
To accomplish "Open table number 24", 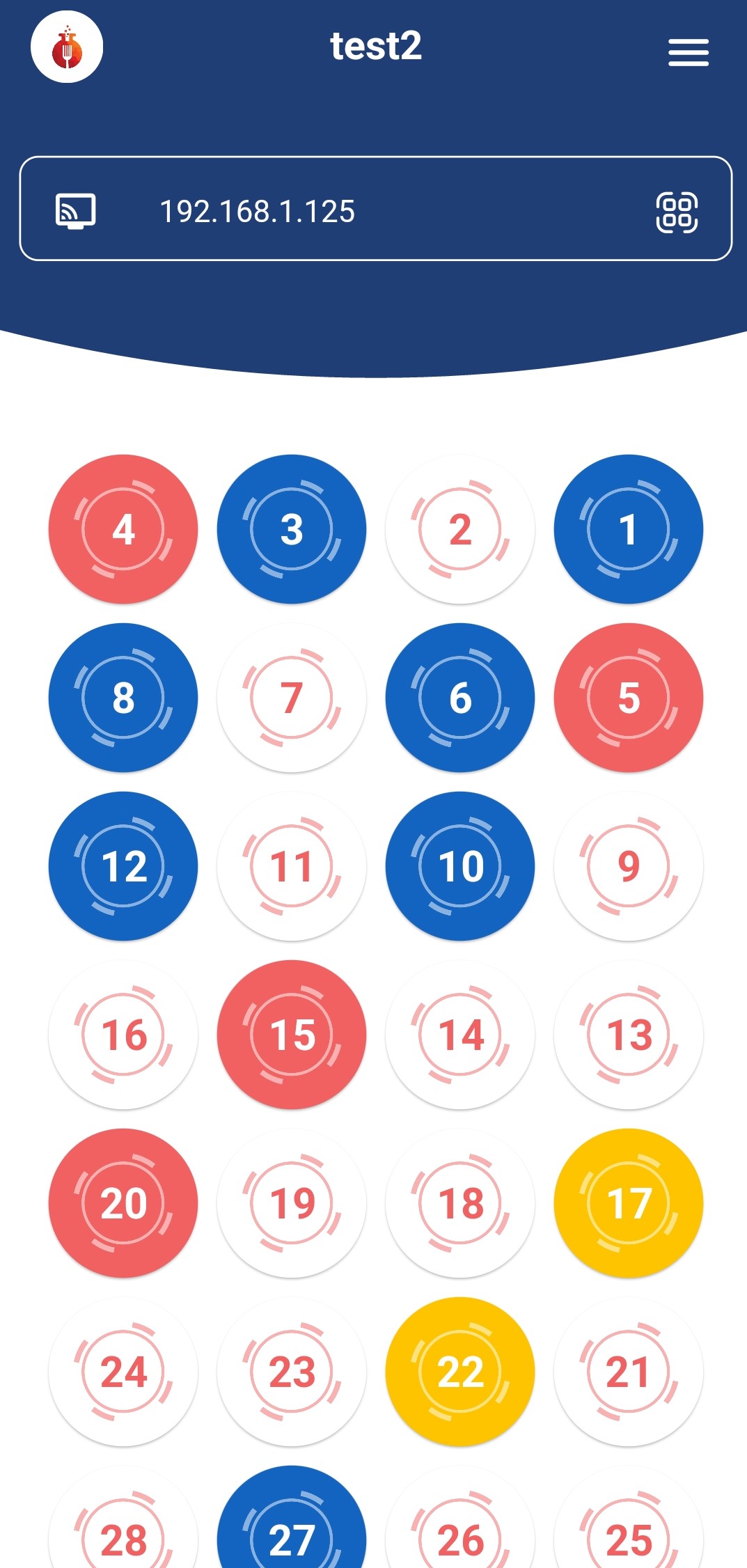I will point(123,1372).
